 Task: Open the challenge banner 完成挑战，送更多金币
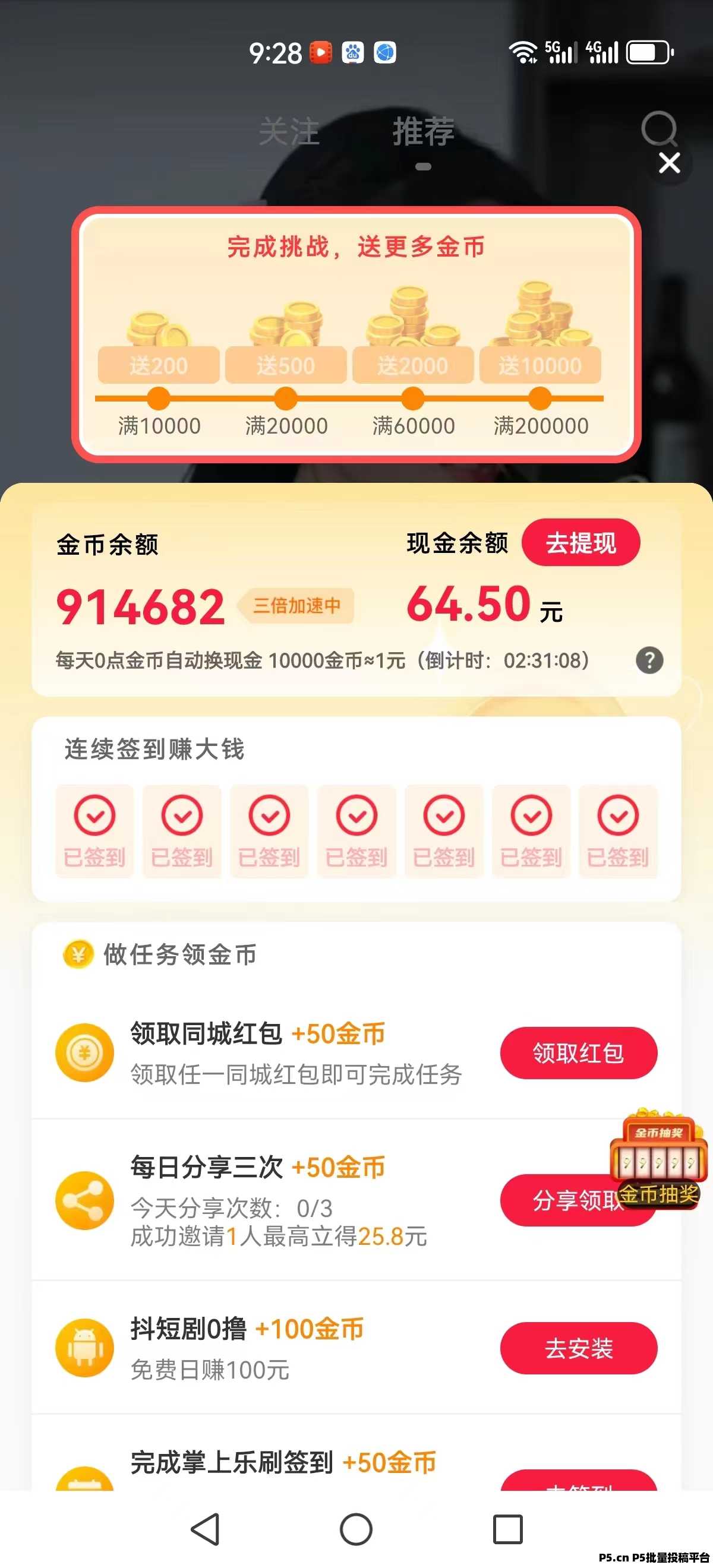click(356, 335)
